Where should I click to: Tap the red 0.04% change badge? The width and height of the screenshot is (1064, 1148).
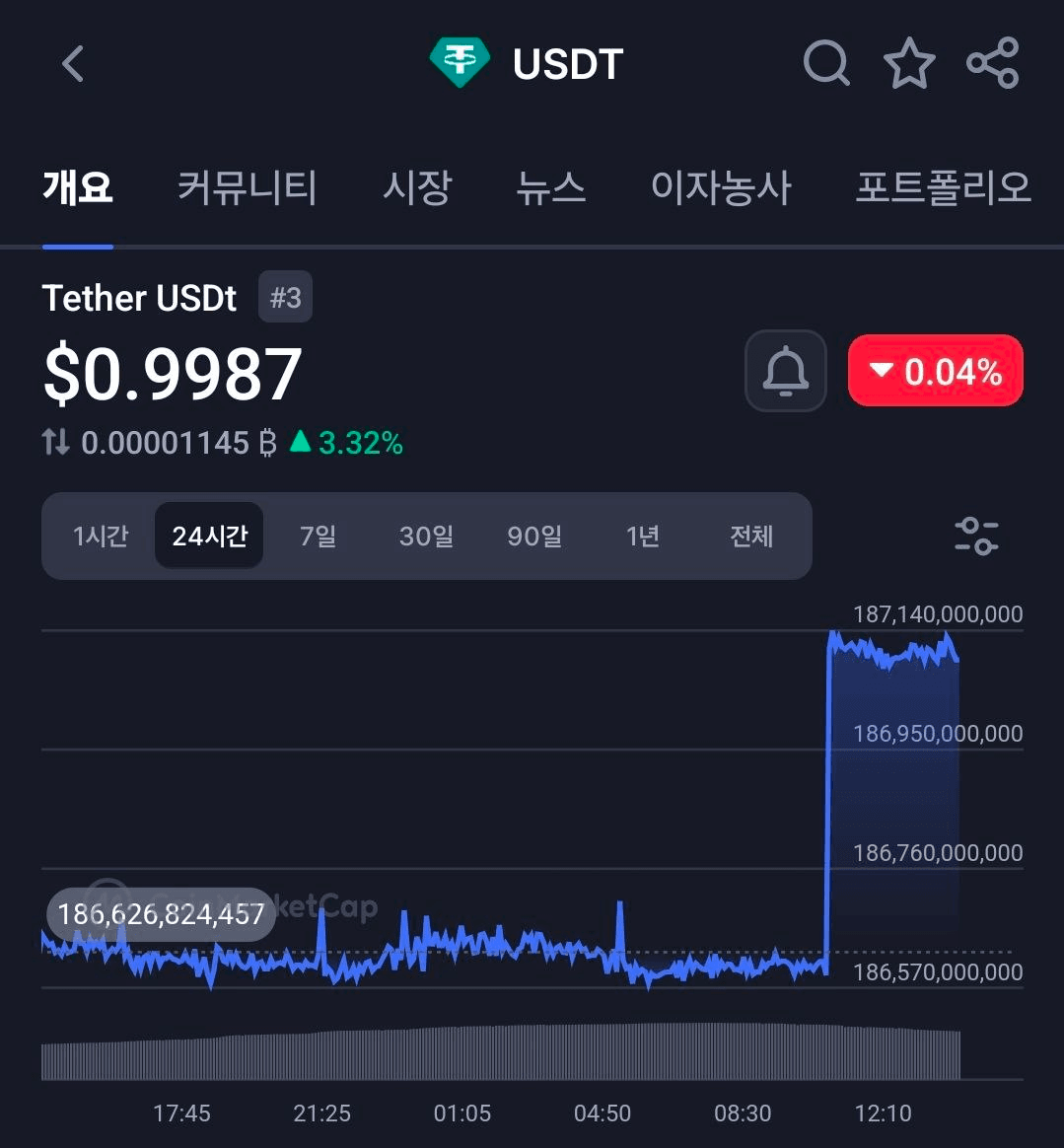coord(936,371)
